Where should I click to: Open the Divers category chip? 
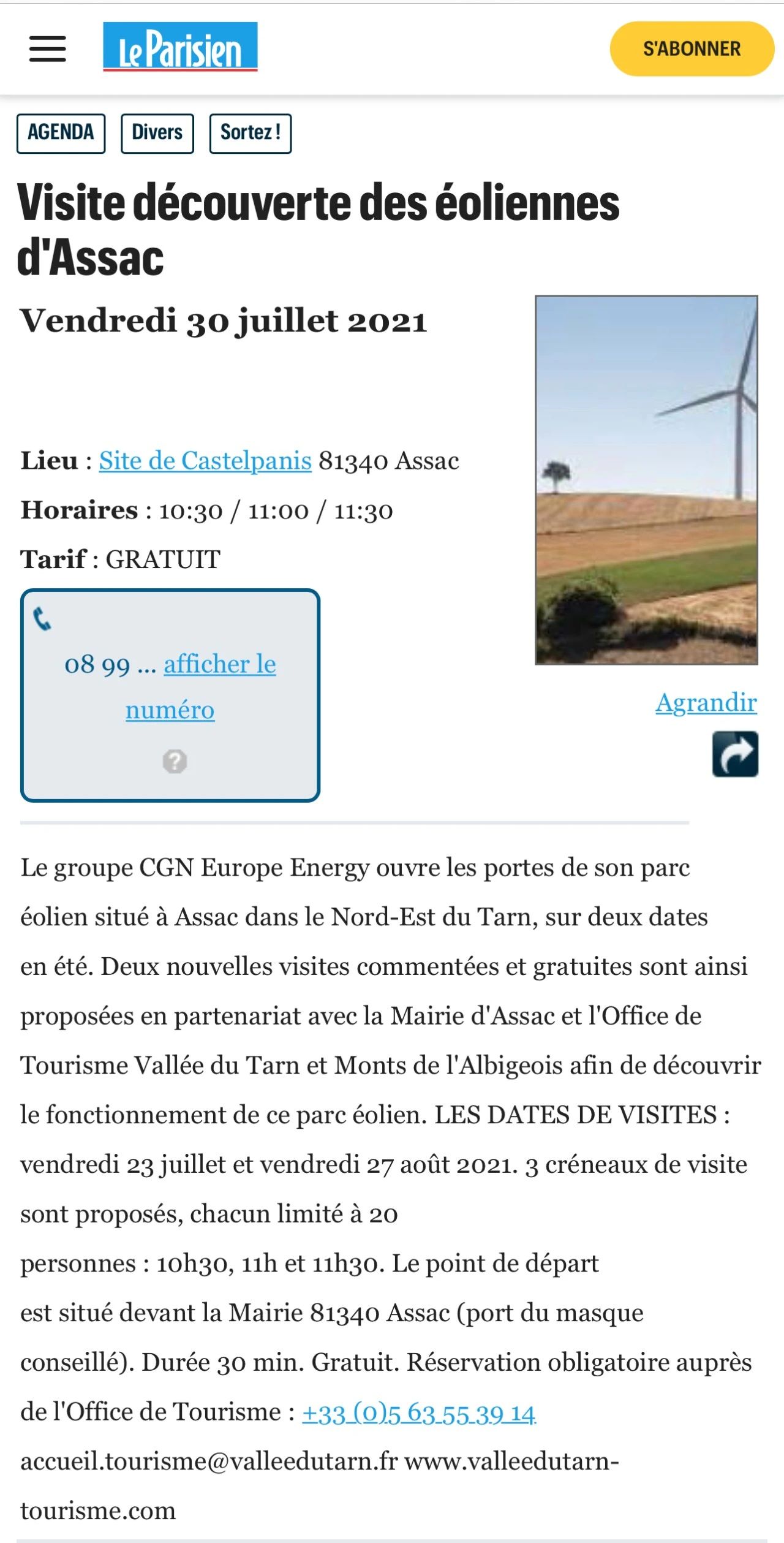[x=157, y=133]
